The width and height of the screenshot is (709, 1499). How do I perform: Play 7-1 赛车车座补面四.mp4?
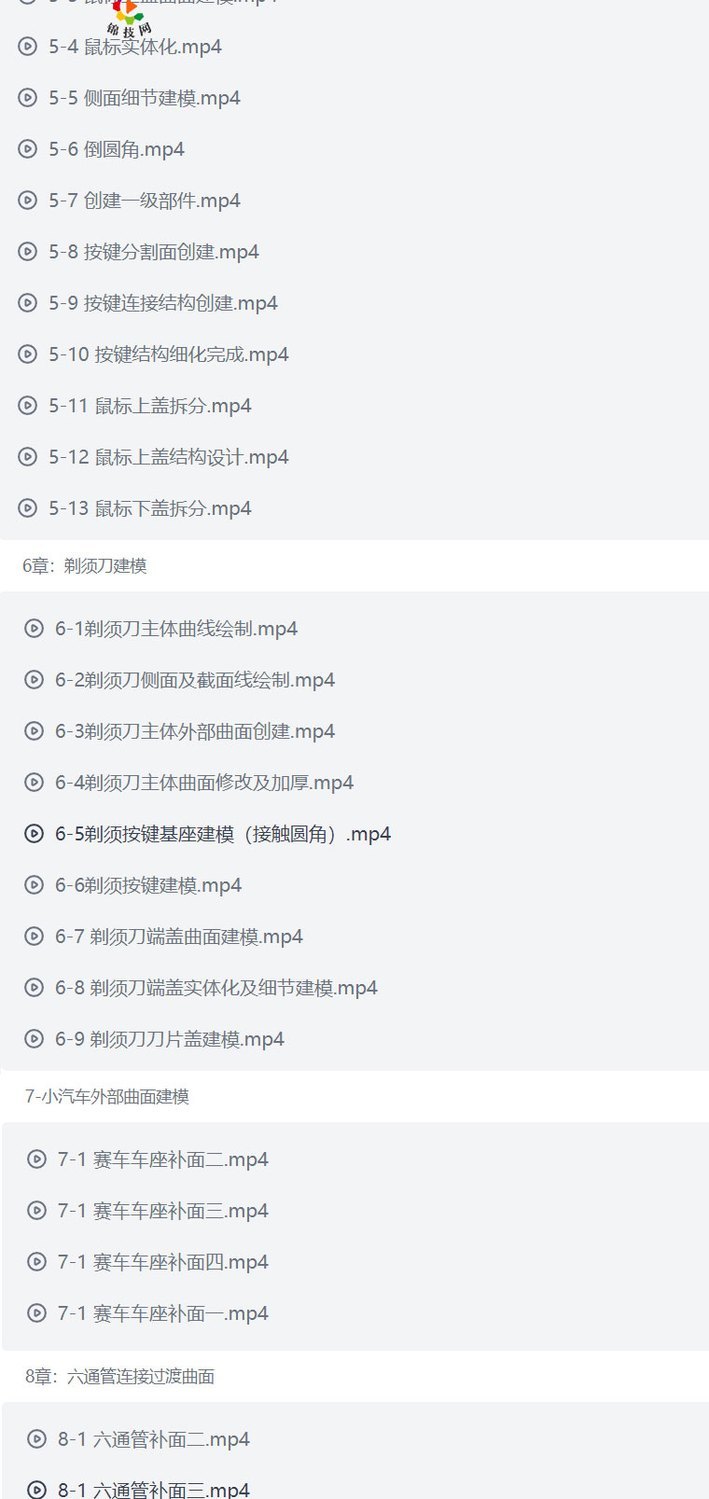(162, 1262)
